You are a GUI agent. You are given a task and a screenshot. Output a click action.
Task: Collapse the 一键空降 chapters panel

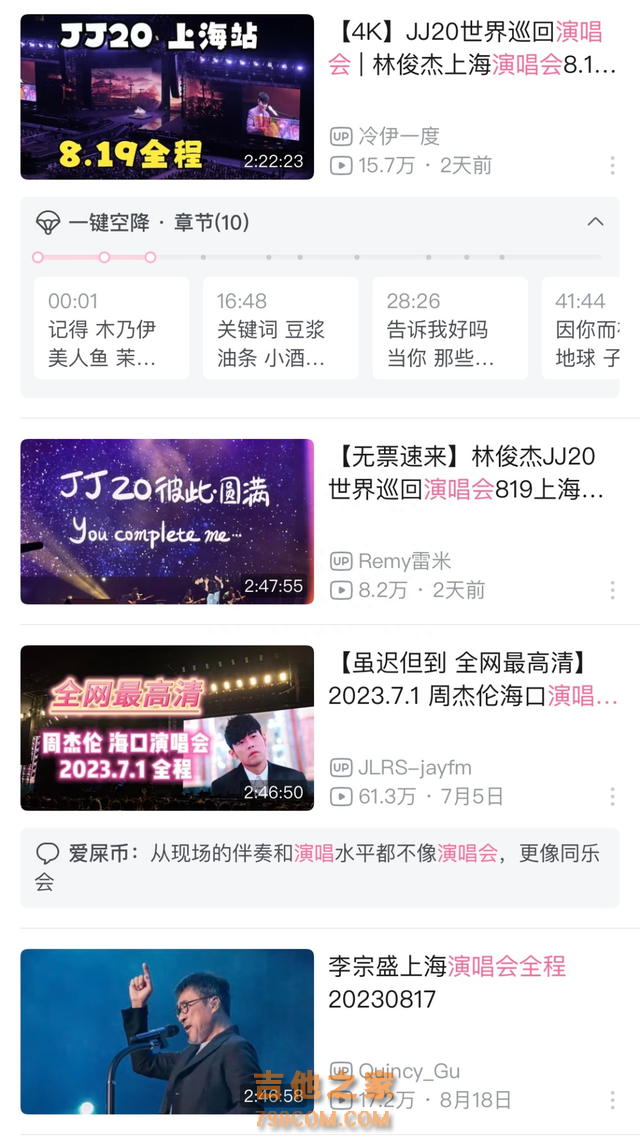(x=596, y=222)
